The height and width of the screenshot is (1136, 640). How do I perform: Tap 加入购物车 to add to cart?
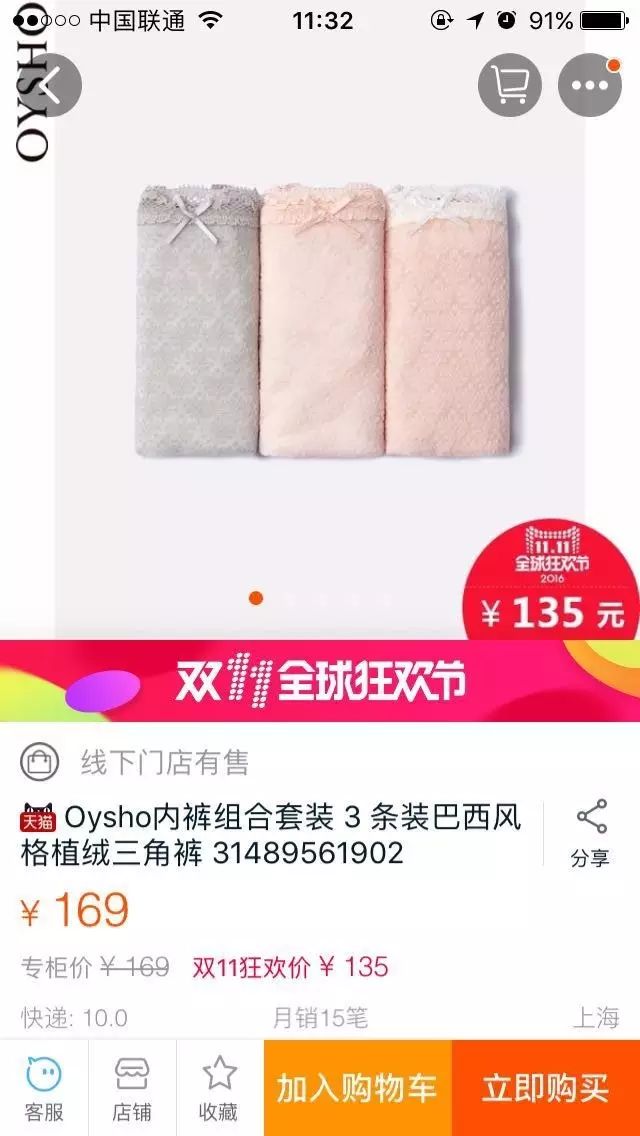click(x=357, y=1088)
